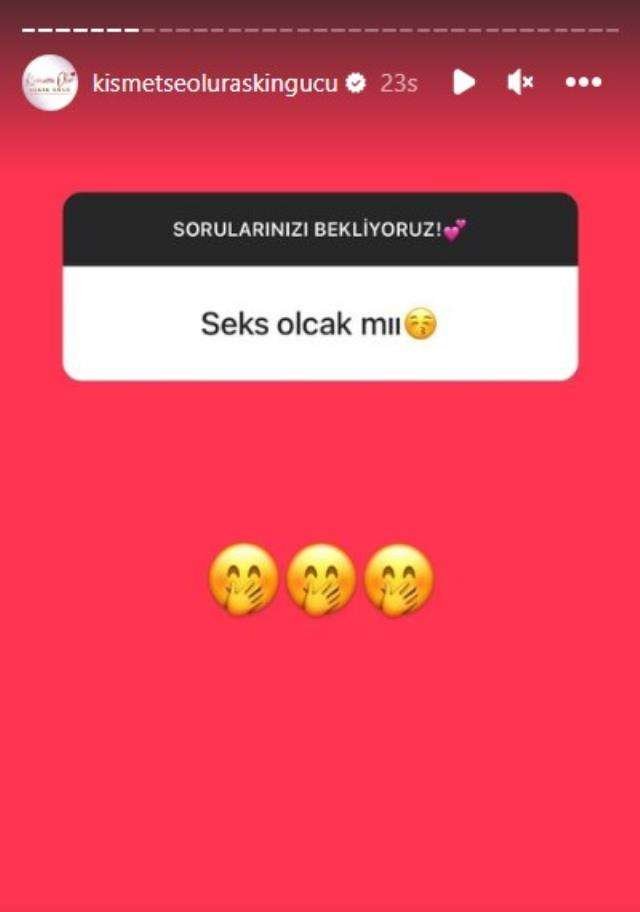Unmute the story sound
This screenshot has width=640, height=912.
point(520,83)
